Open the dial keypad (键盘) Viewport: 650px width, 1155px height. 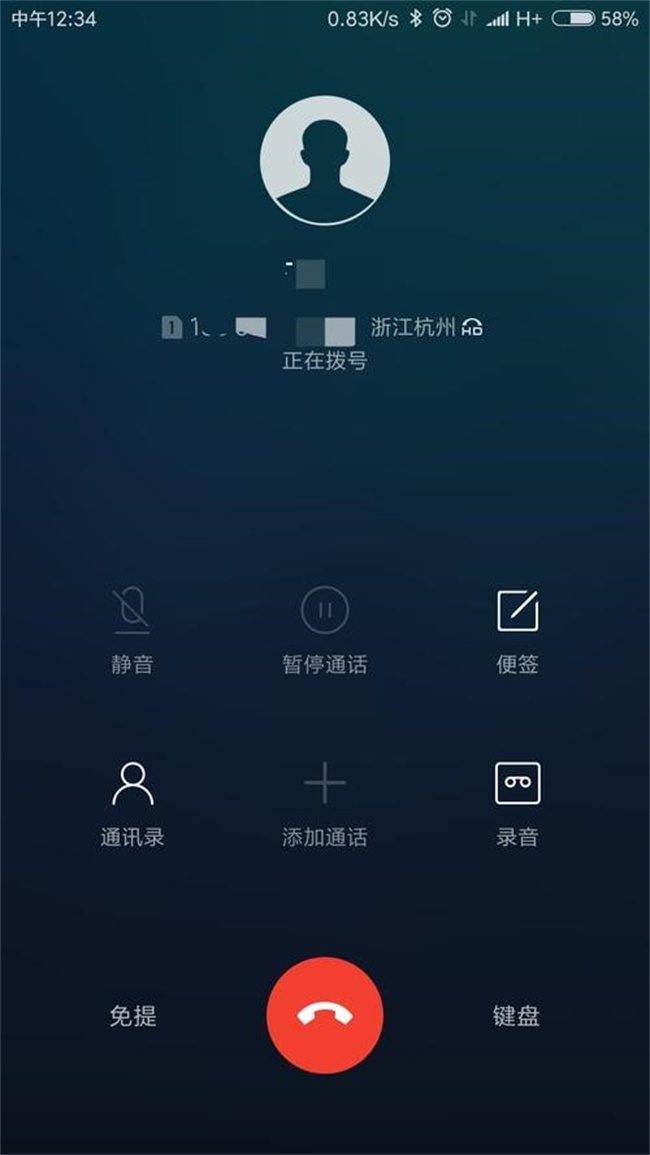[x=516, y=1016]
